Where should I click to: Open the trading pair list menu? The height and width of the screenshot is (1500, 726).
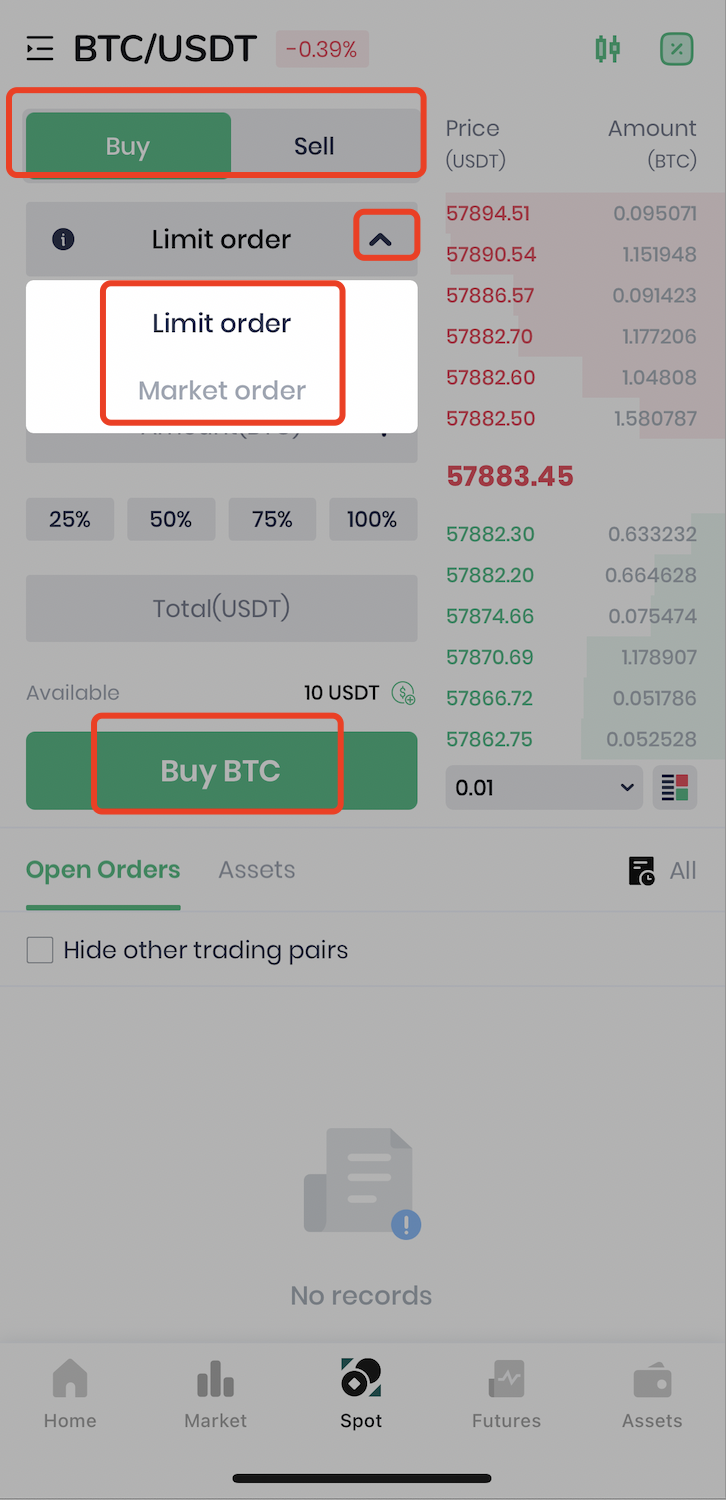click(x=40, y=48)
